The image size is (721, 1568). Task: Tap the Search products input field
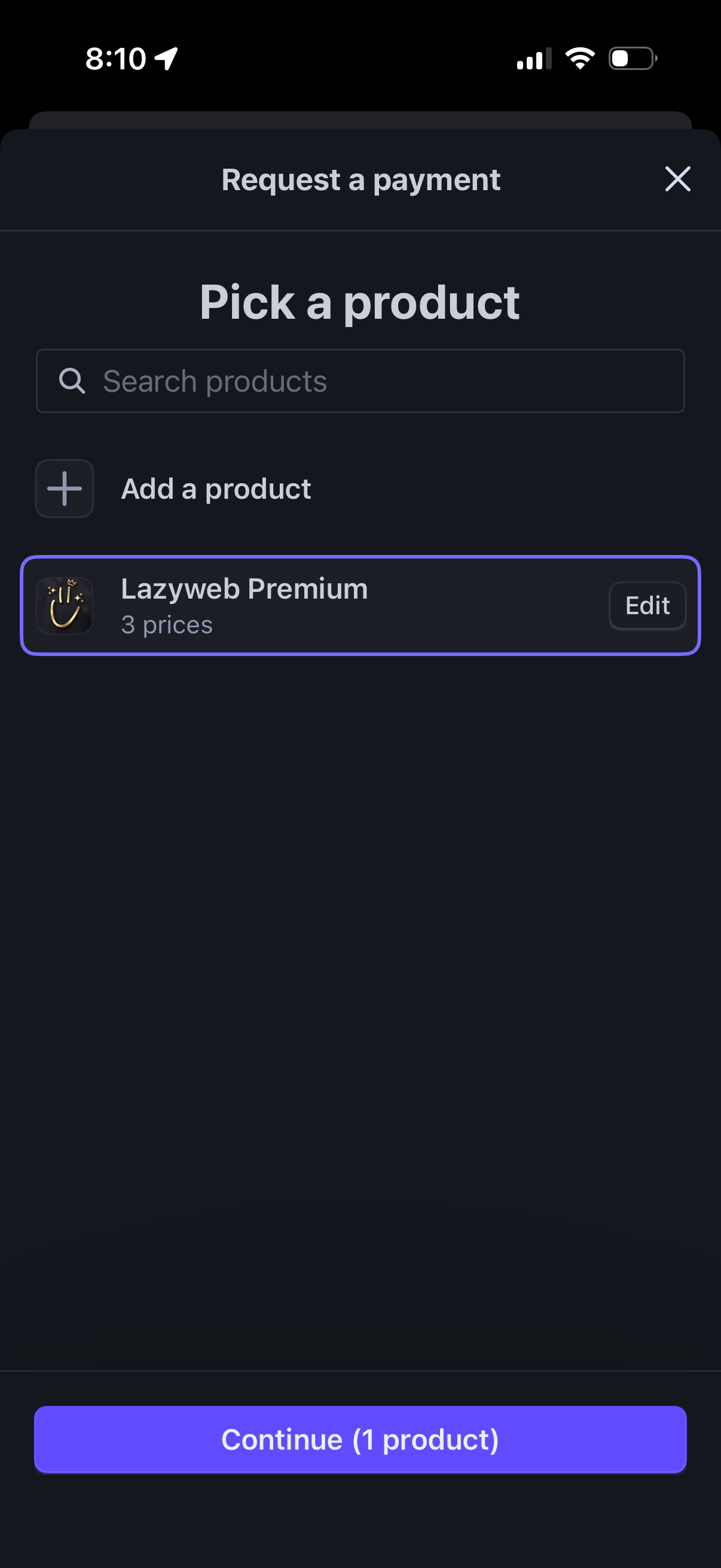tap(361, 380)
